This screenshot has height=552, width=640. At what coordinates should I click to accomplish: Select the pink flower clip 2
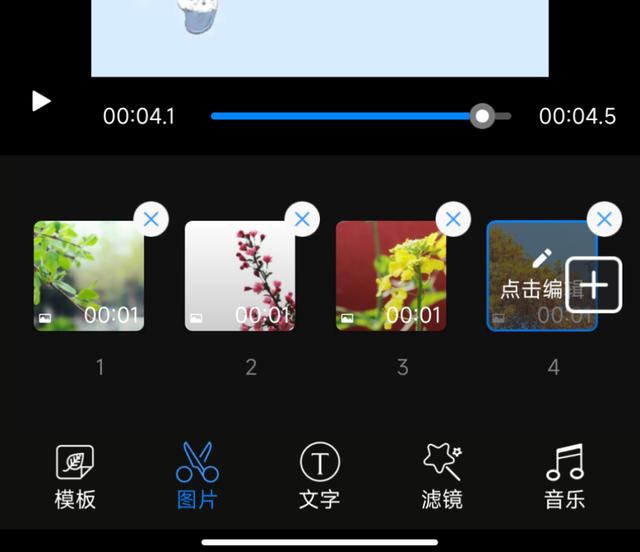pos(240,276)
